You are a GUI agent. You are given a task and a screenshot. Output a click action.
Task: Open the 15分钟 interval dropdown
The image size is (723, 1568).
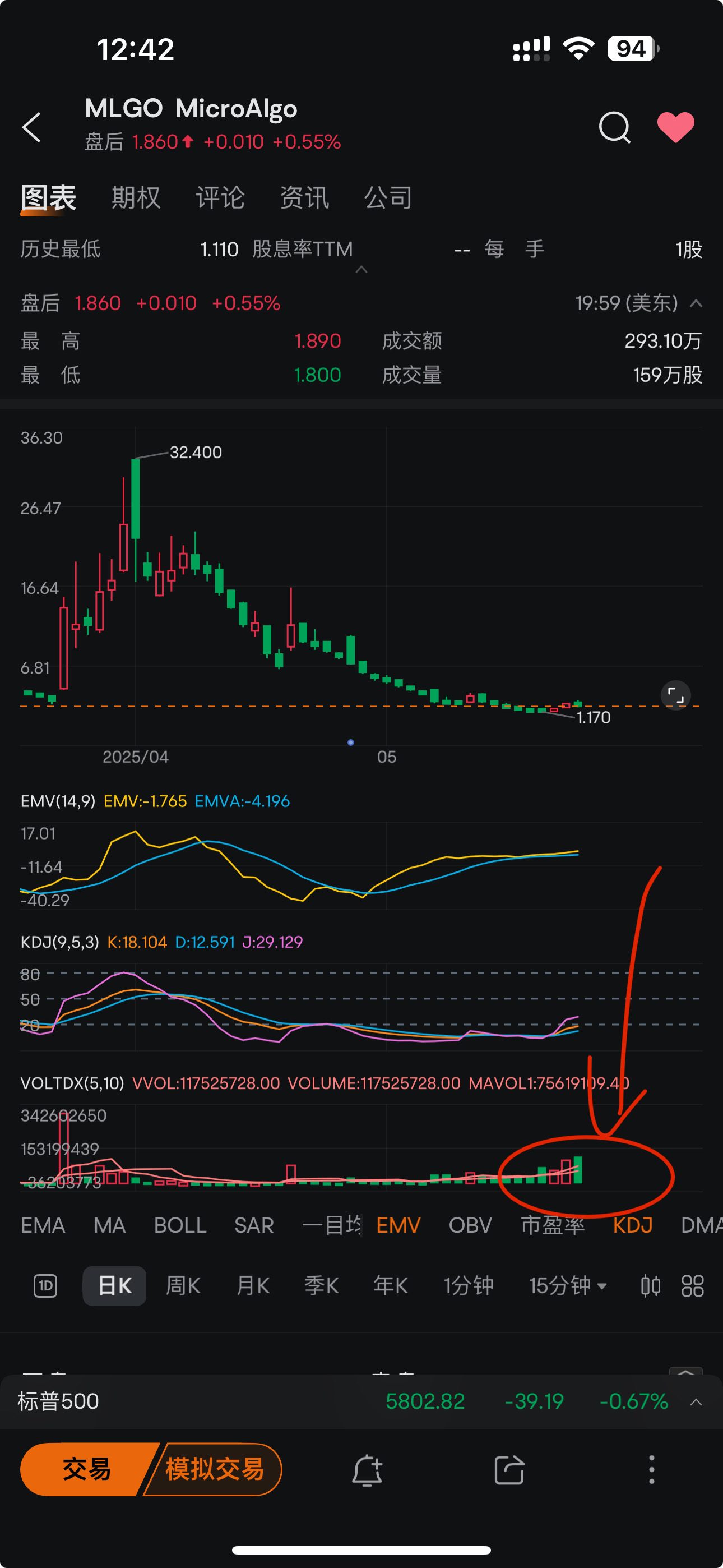click(x=567, y=1285)
